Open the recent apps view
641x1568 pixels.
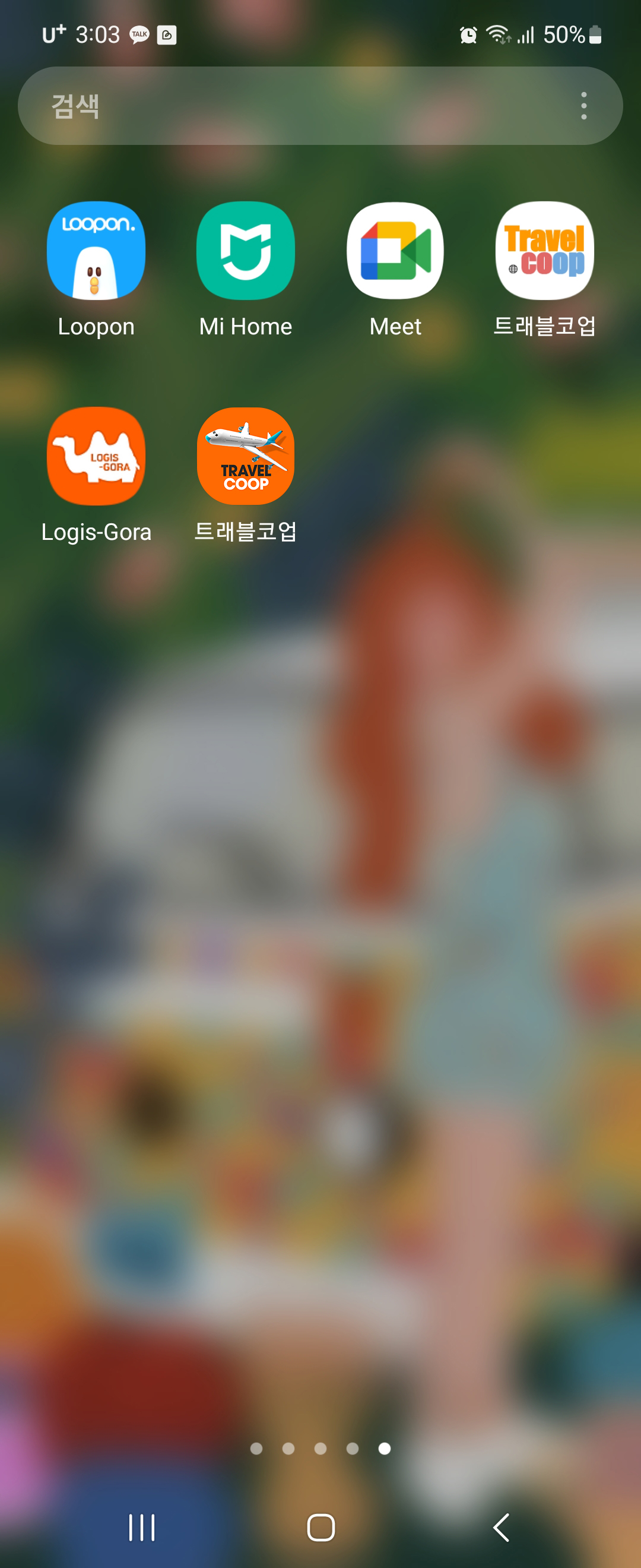click(x=142, y=1527)
